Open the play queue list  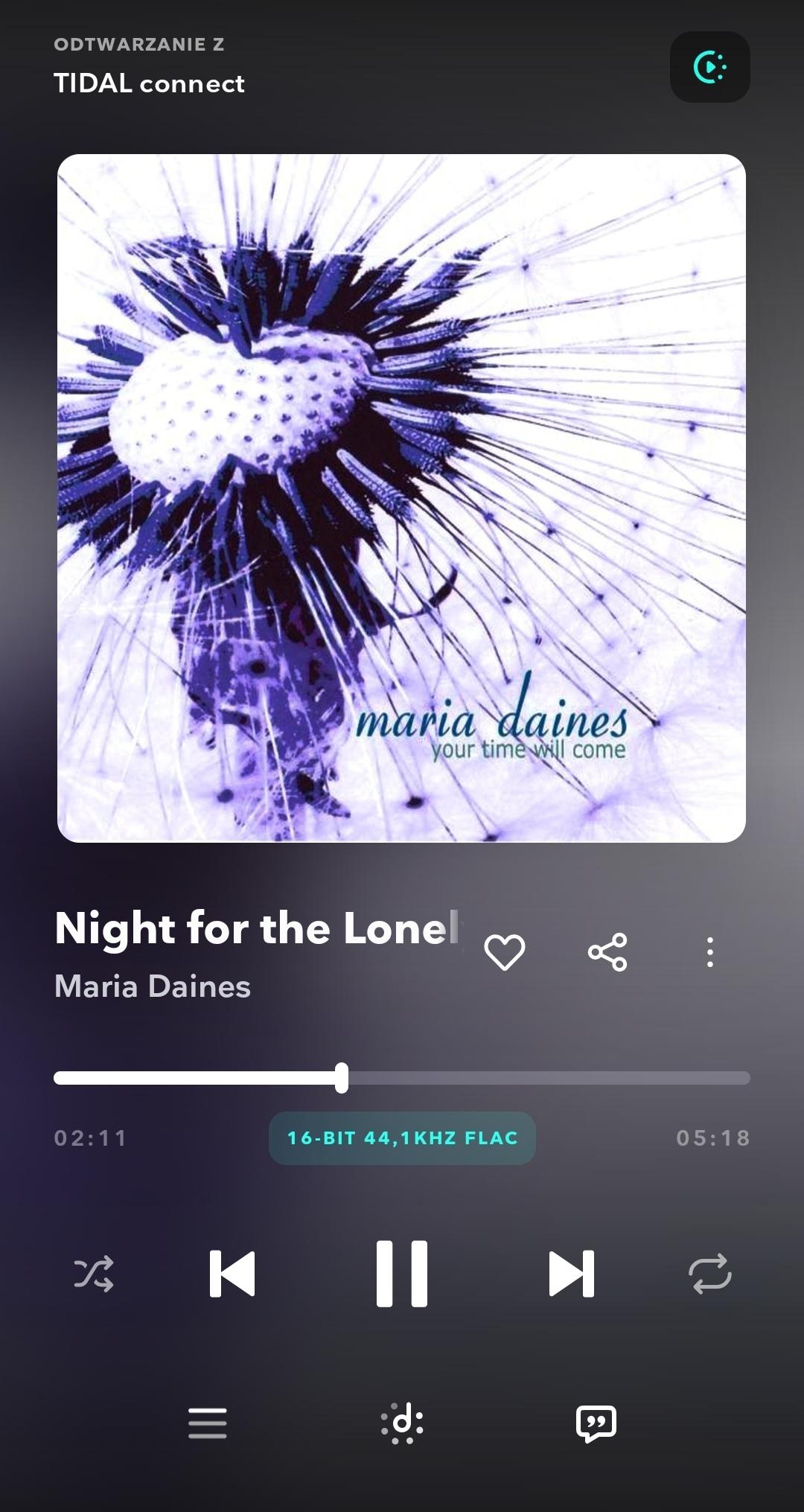click(208, 1423)
